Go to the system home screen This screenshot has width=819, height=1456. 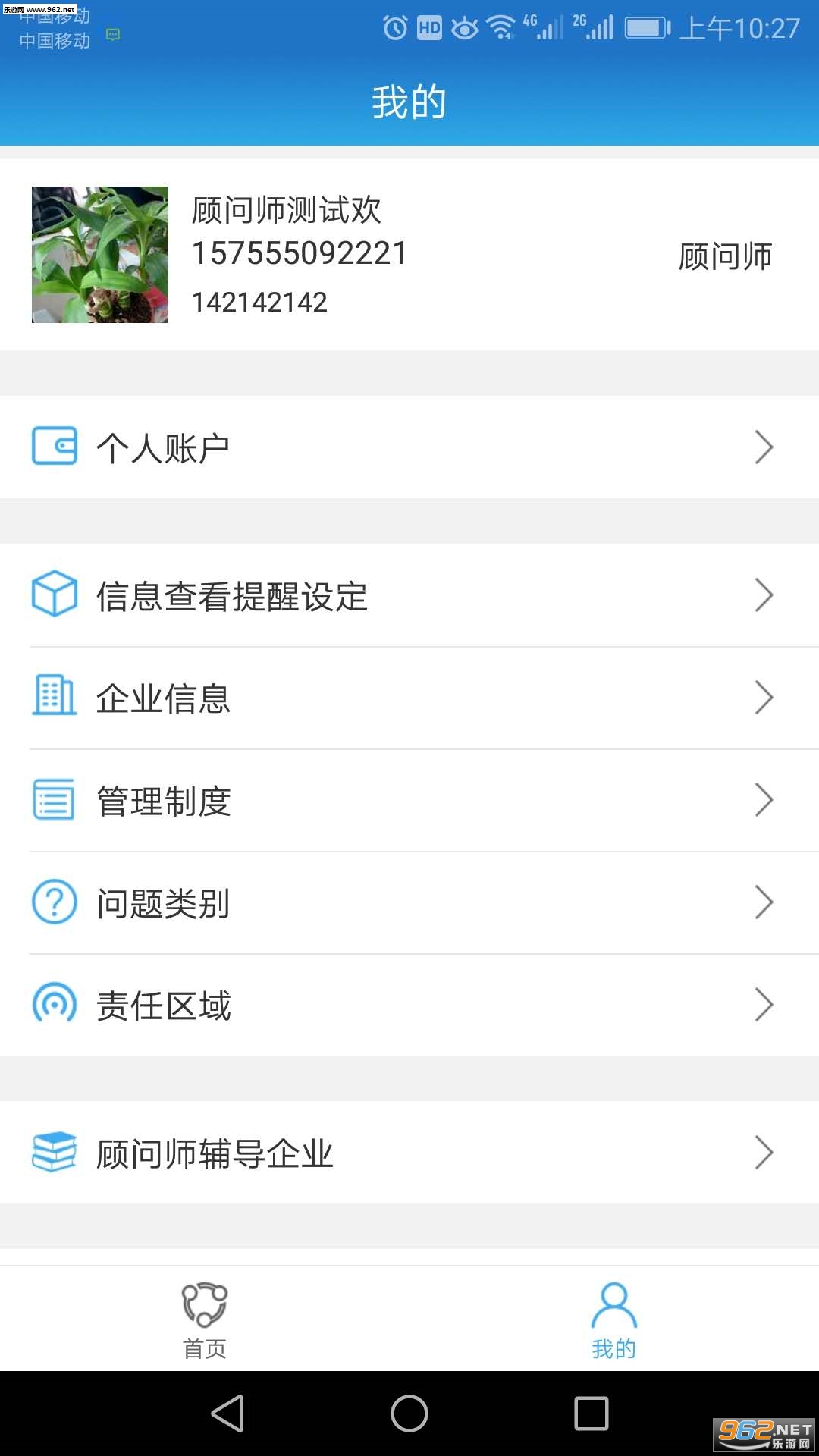[409, 1414]
